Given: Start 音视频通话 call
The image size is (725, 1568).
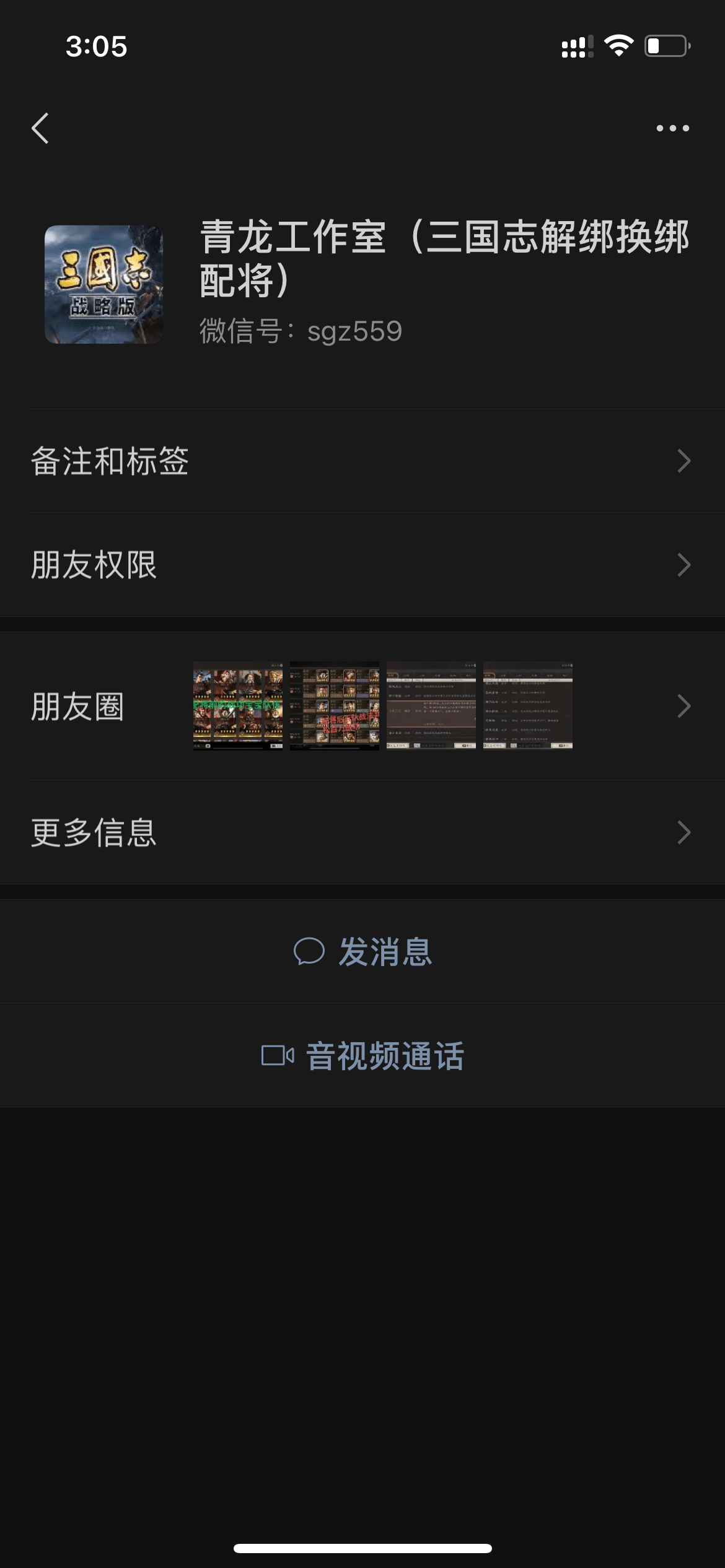Looking at the screenshot, I should click(362, 1055).
